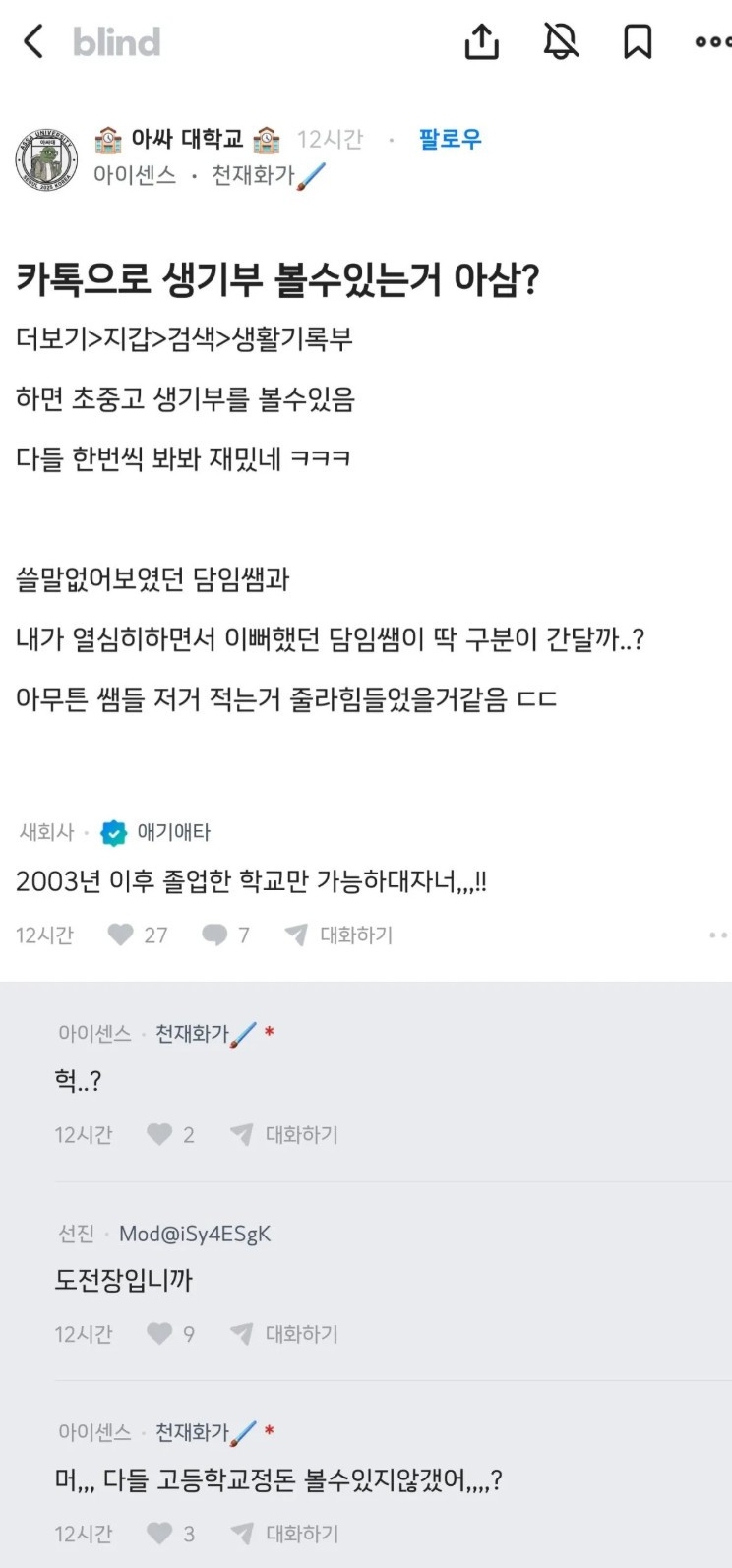732x1568 pixels.
Task: Start a chat with 애기애타
Action: [339, 935]
